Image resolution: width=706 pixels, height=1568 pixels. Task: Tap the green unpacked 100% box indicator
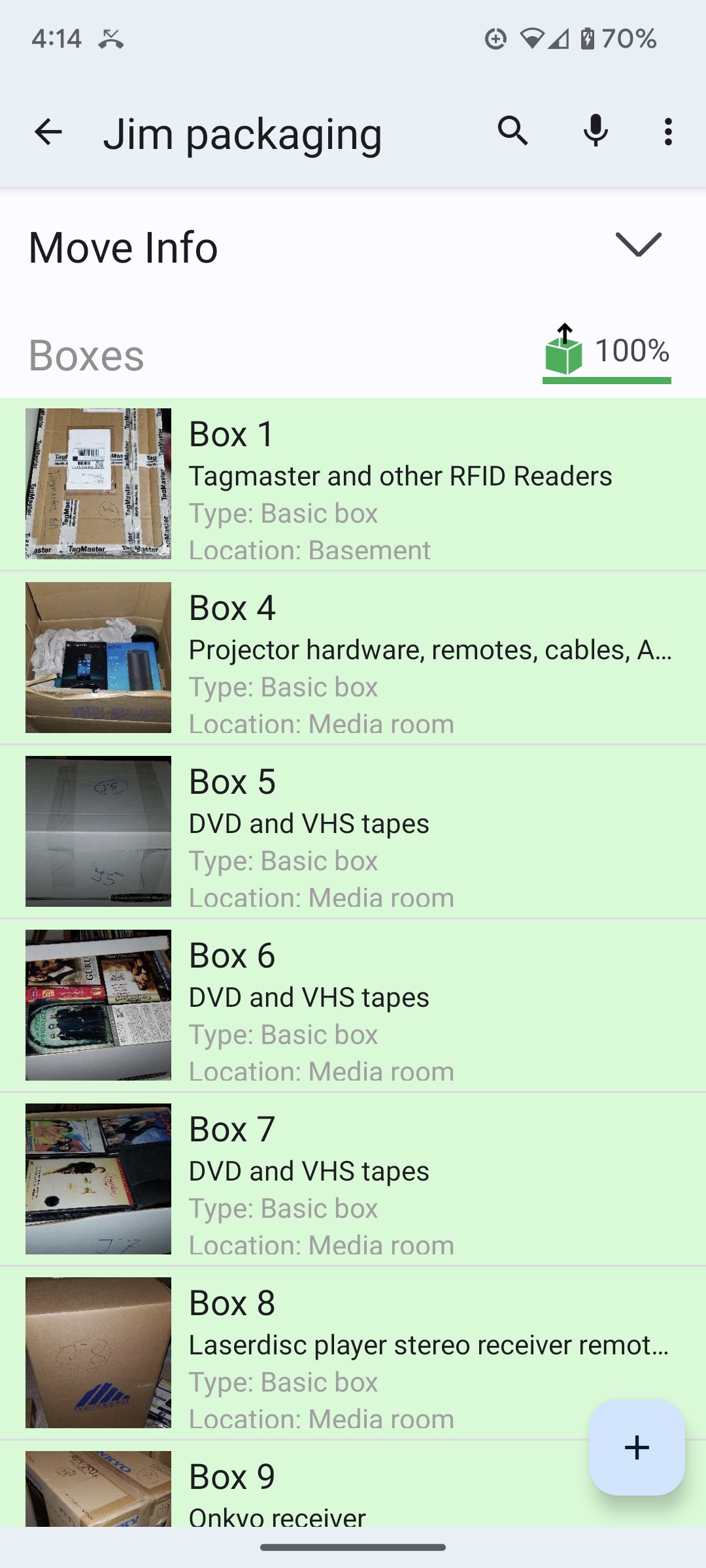click(607, 353)
